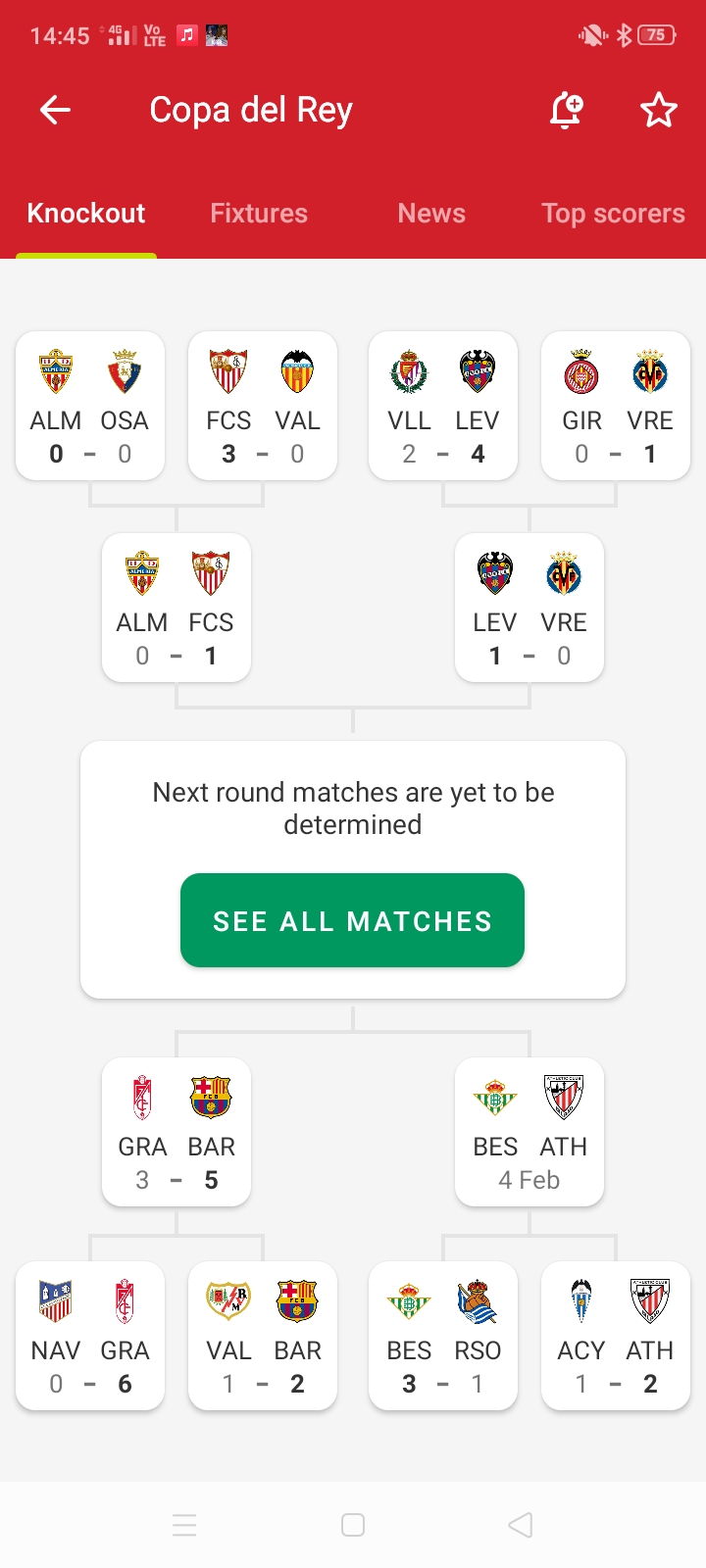Image resolution: width=706 pixels, height=1568 pixels.
Task: View the ALM vs FCS match details
Action: pos(176,608)
